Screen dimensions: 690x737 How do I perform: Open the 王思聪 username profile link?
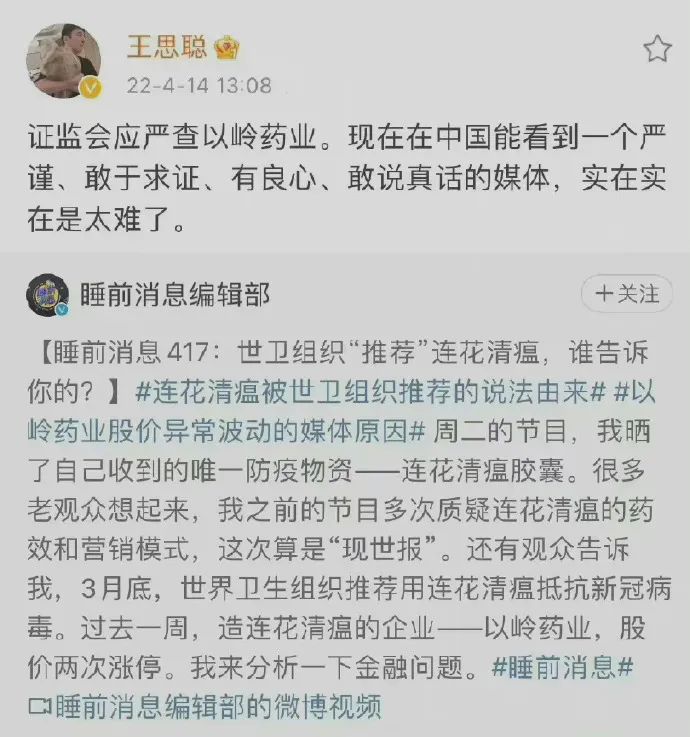tap(166, 46)
